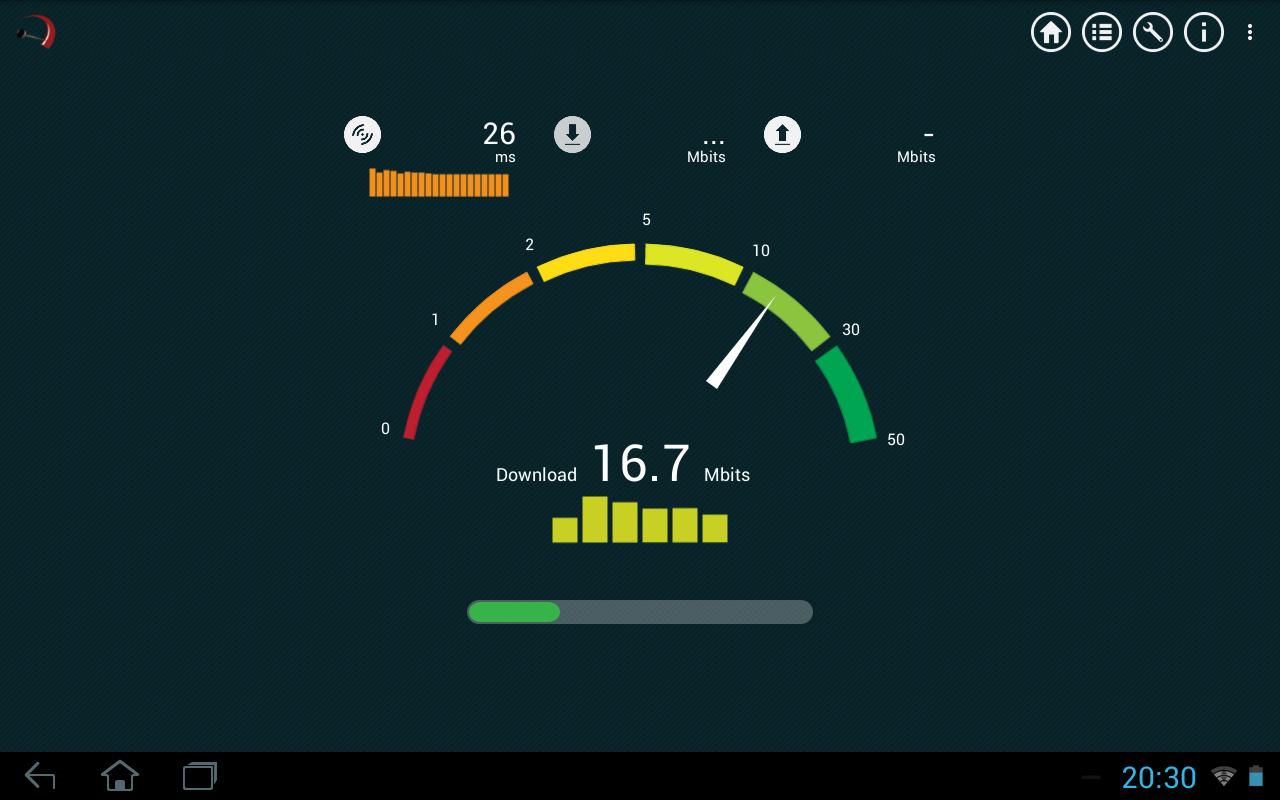Go back with system back arrow

40,776
